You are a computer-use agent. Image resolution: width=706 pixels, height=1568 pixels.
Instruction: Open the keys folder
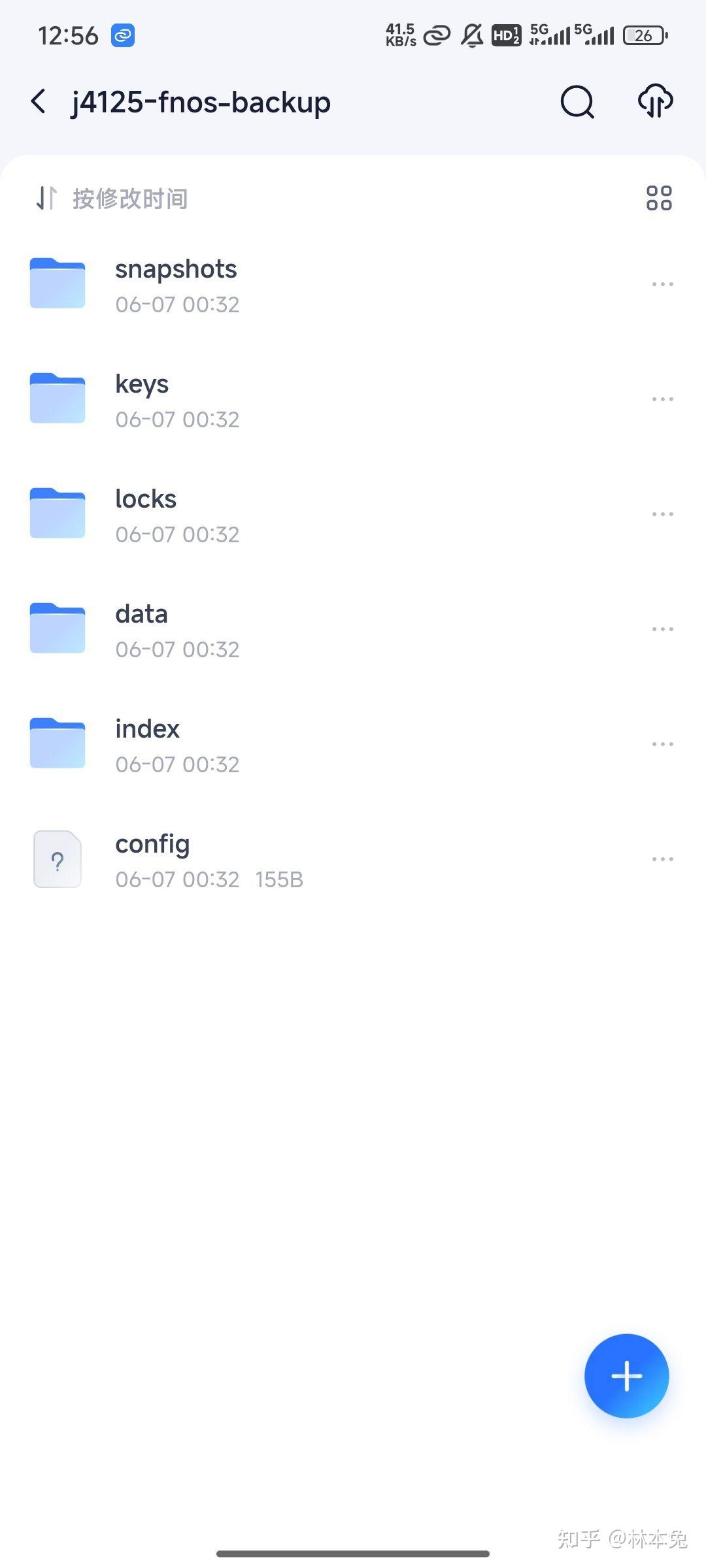(x=143, y=400)
